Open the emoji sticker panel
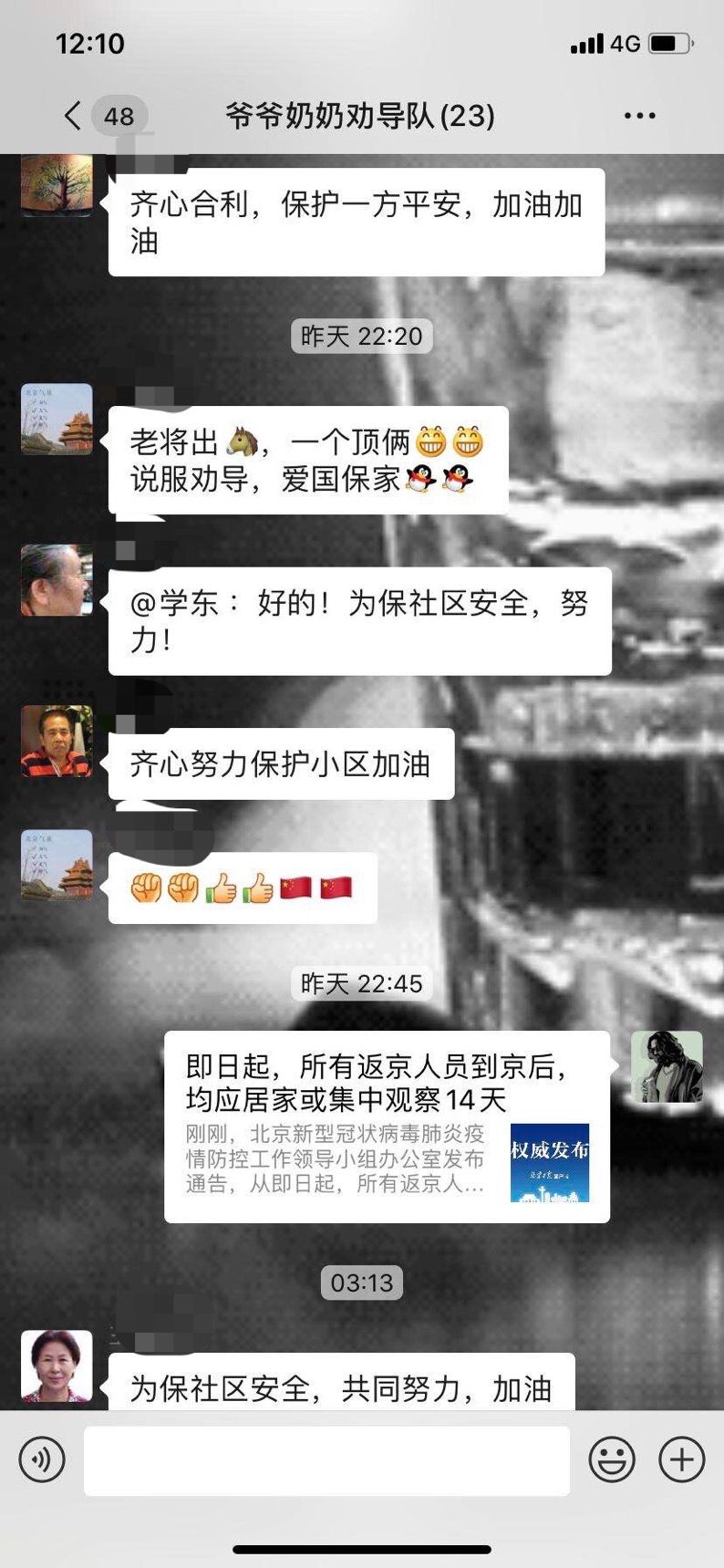 (x=611, y=1459)
